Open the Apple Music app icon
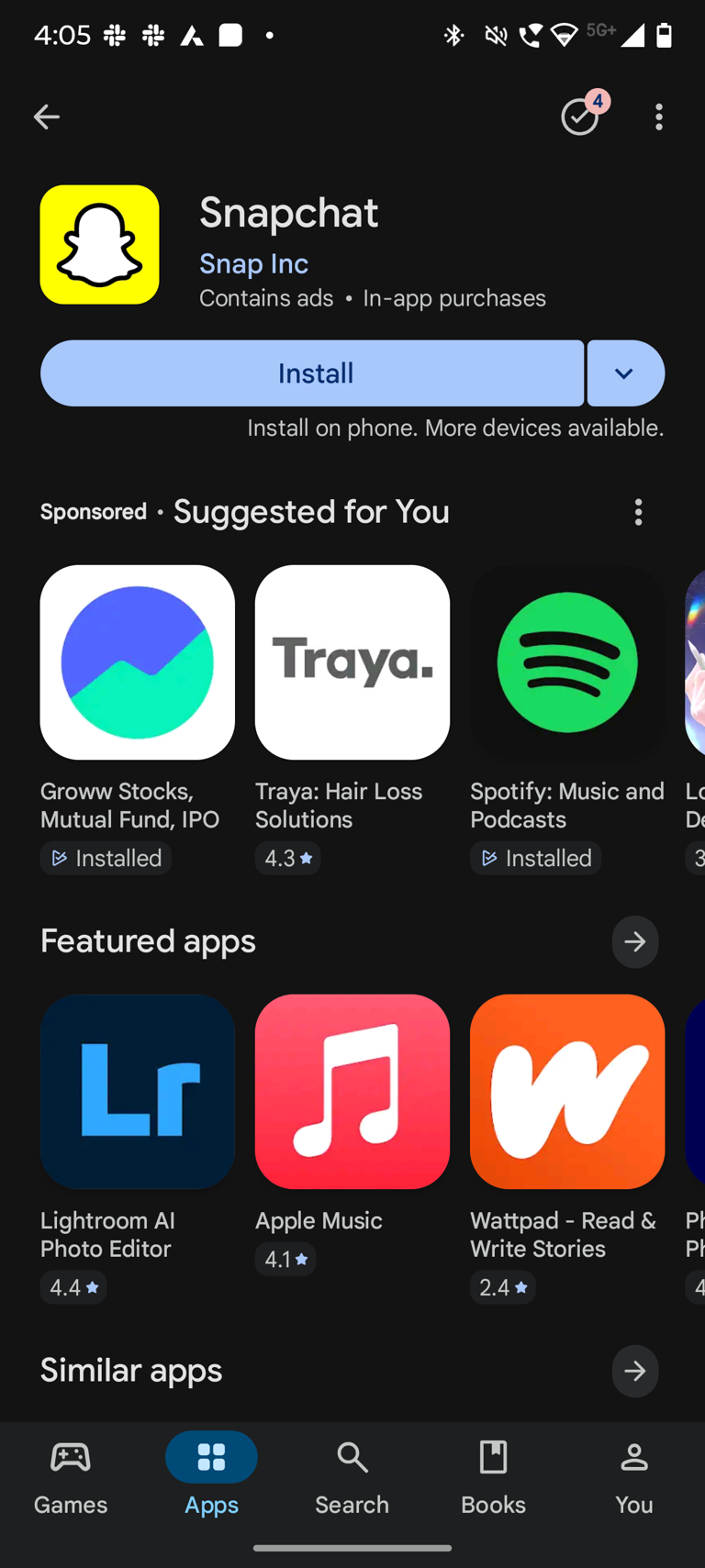This screenshot has width=705, height=1568. tap(352, 1092)
